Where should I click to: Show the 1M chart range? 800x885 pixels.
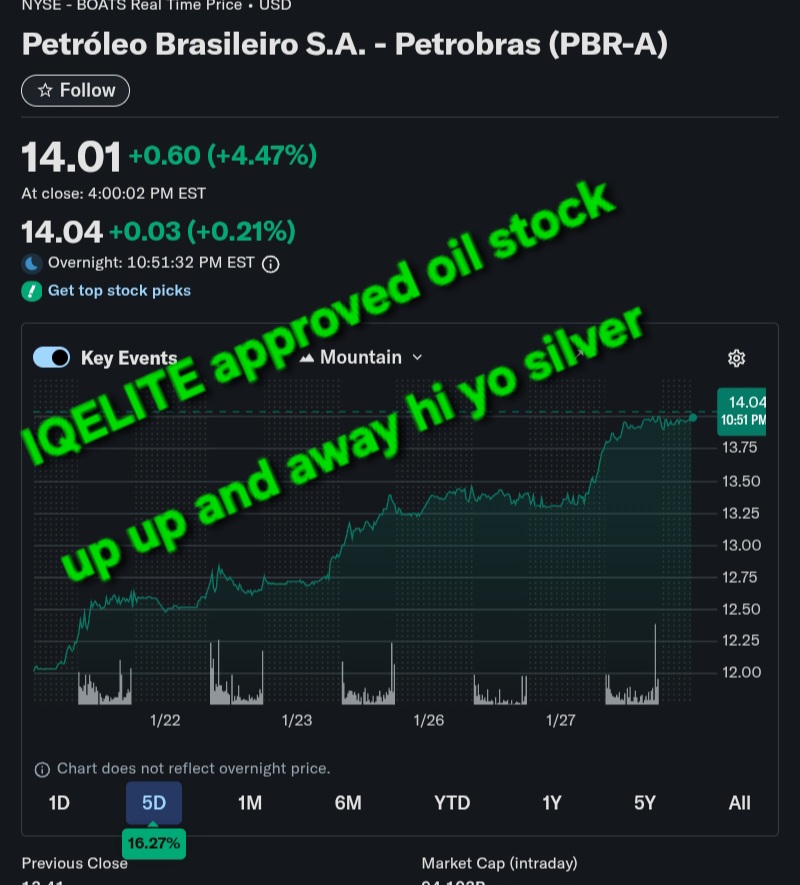point(250,803)
